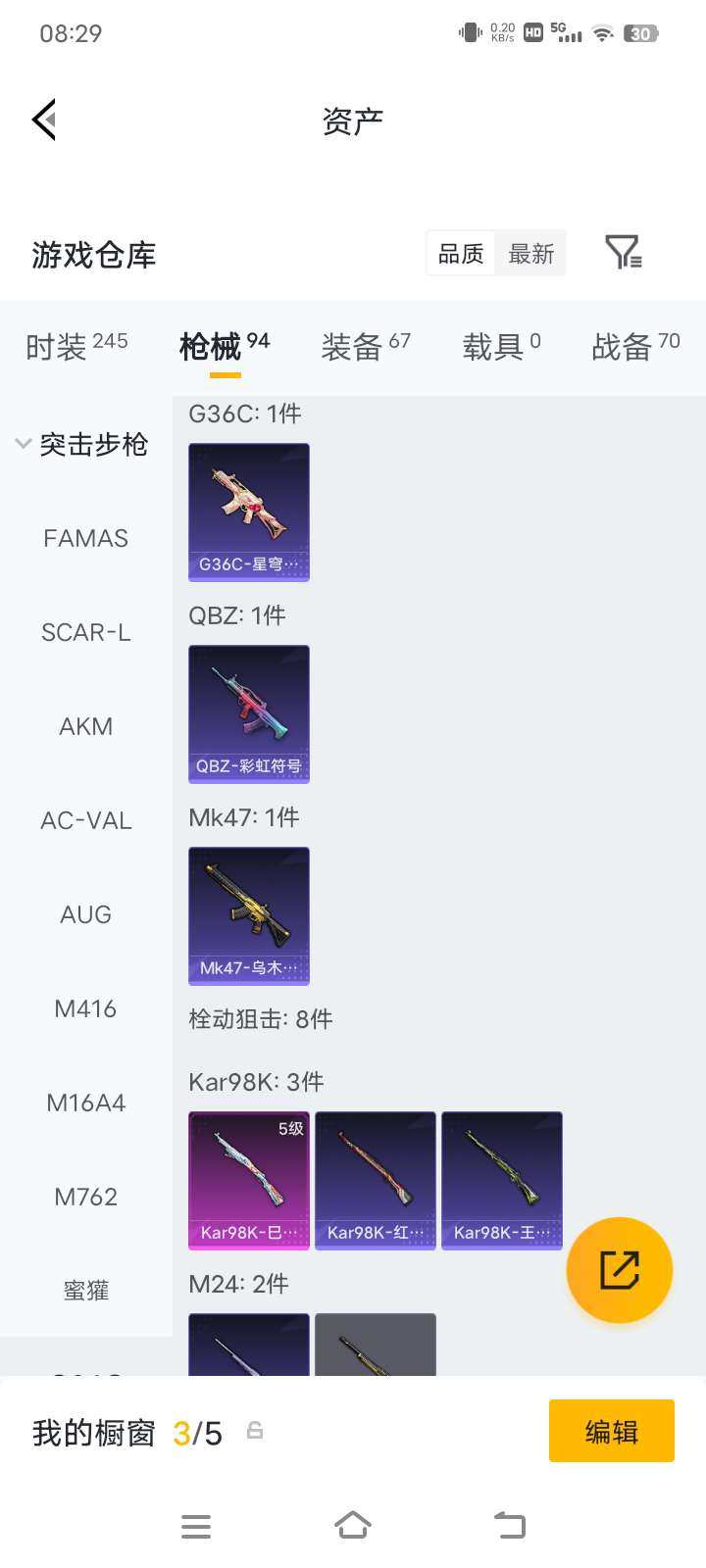Switch sorting to 最新

(530, 253)
